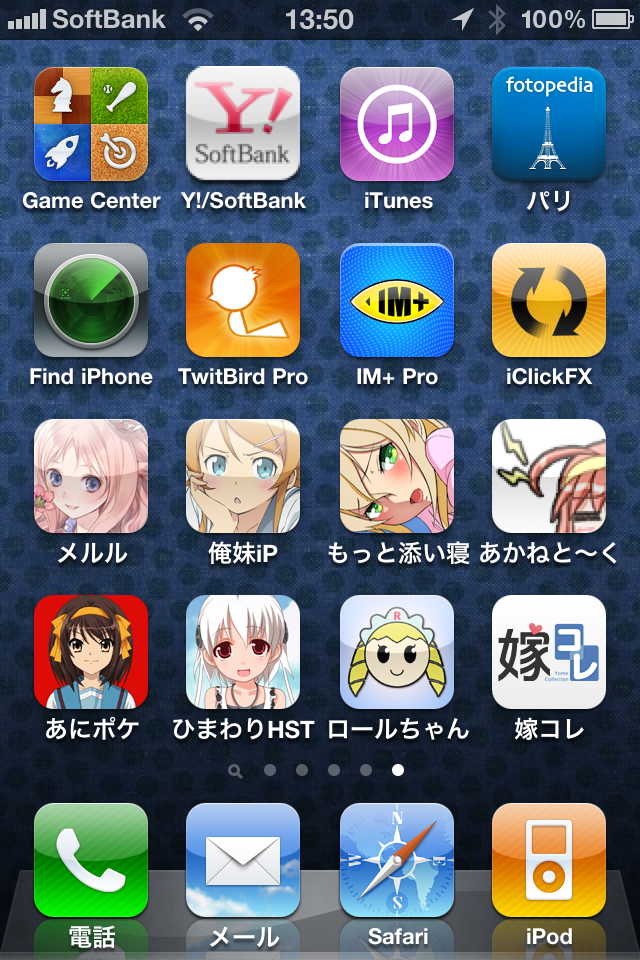Open the iPod music app

549,860
